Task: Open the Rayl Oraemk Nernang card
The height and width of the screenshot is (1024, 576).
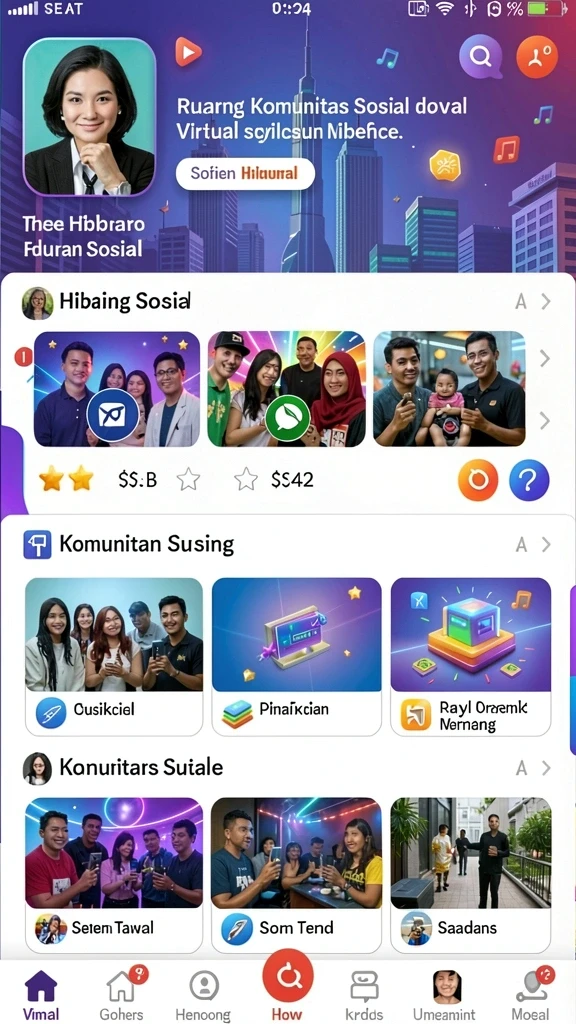Action: tap(471, 656)
